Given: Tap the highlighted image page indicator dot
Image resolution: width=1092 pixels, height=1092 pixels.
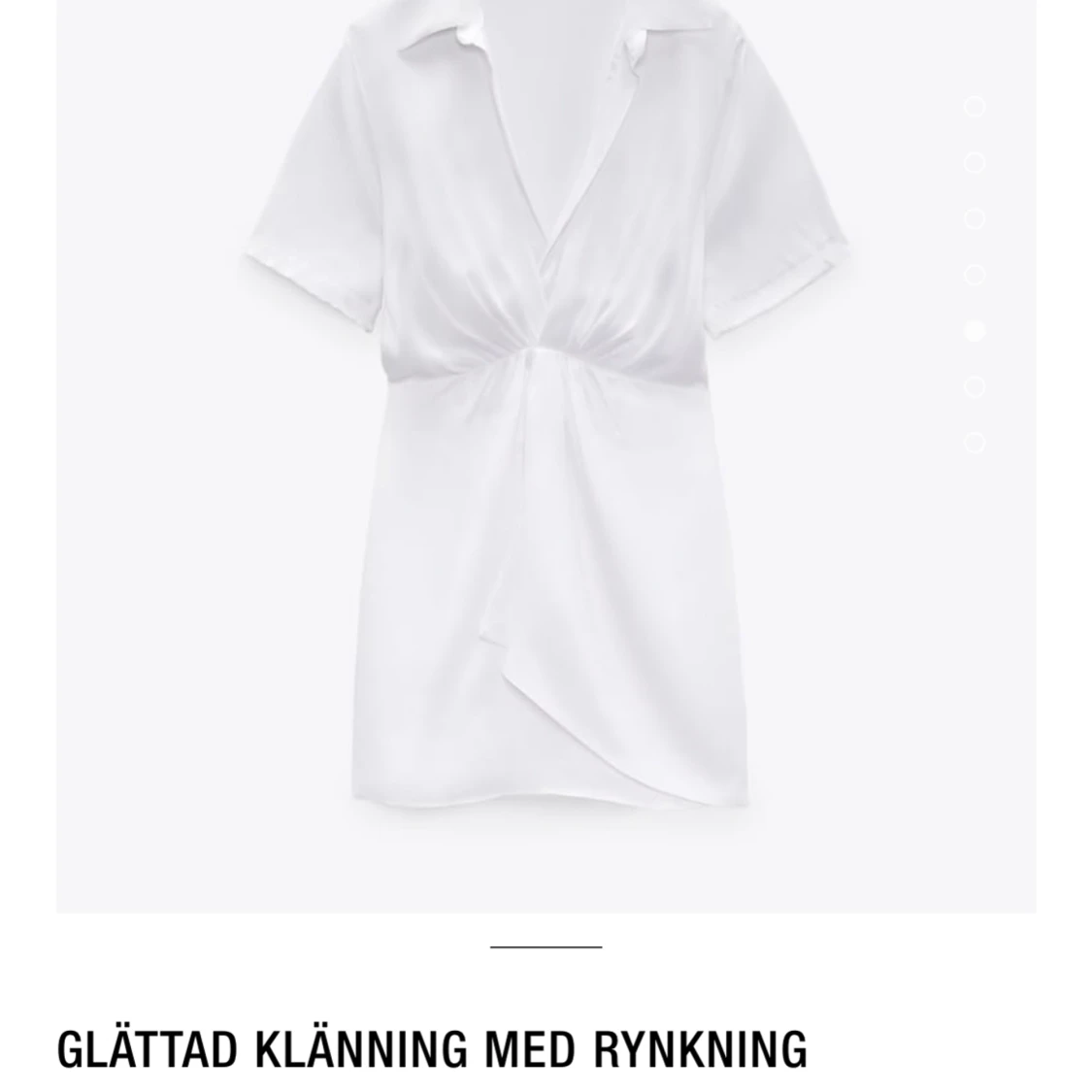Looking at the screenshot, I should (975, 331).
